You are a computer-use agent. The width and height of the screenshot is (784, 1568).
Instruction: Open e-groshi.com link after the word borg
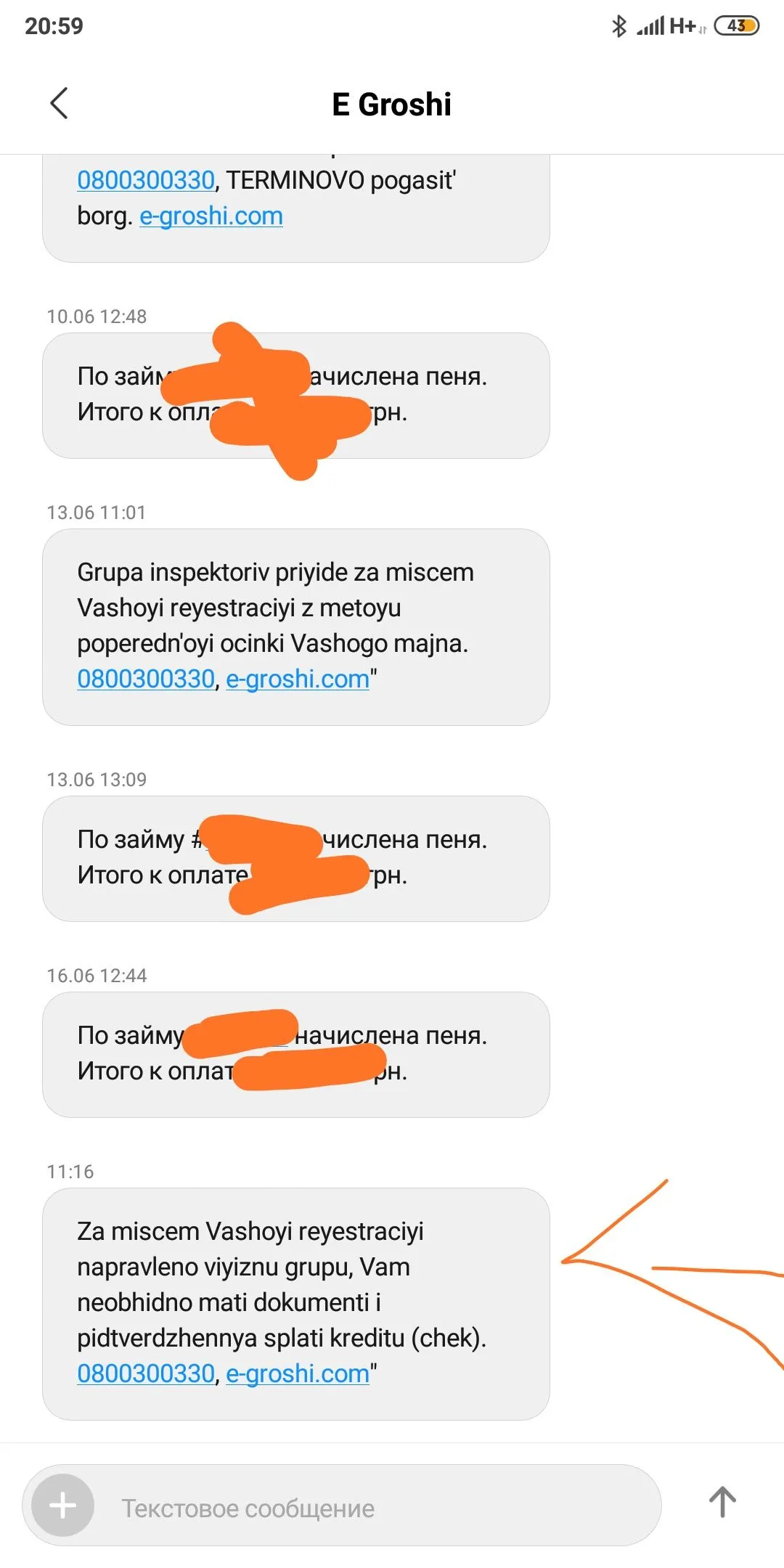click(x=211, y=216)
